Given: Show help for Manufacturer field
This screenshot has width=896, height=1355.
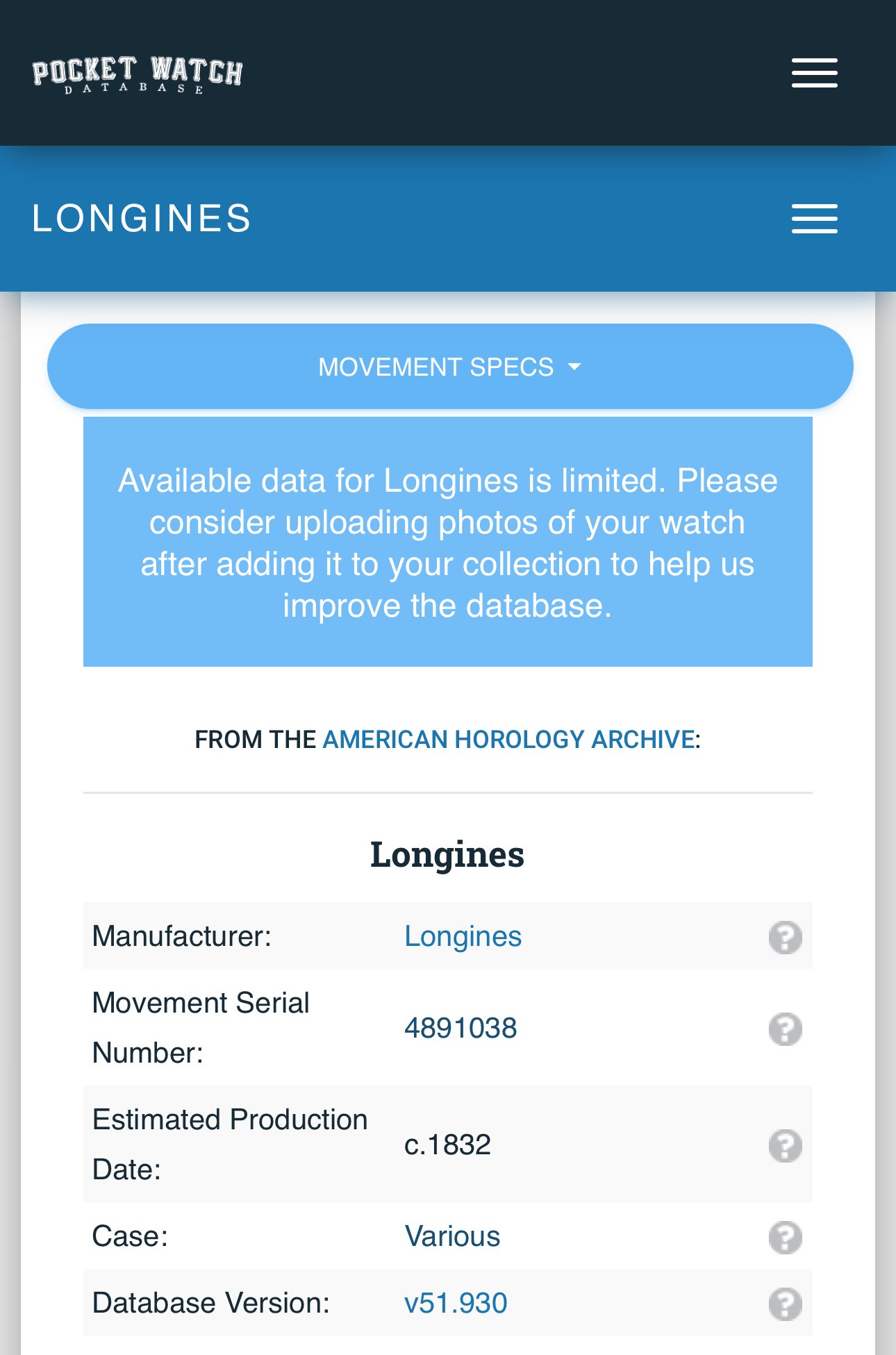Looking at the screenshot, I should [x=785, y=938].
